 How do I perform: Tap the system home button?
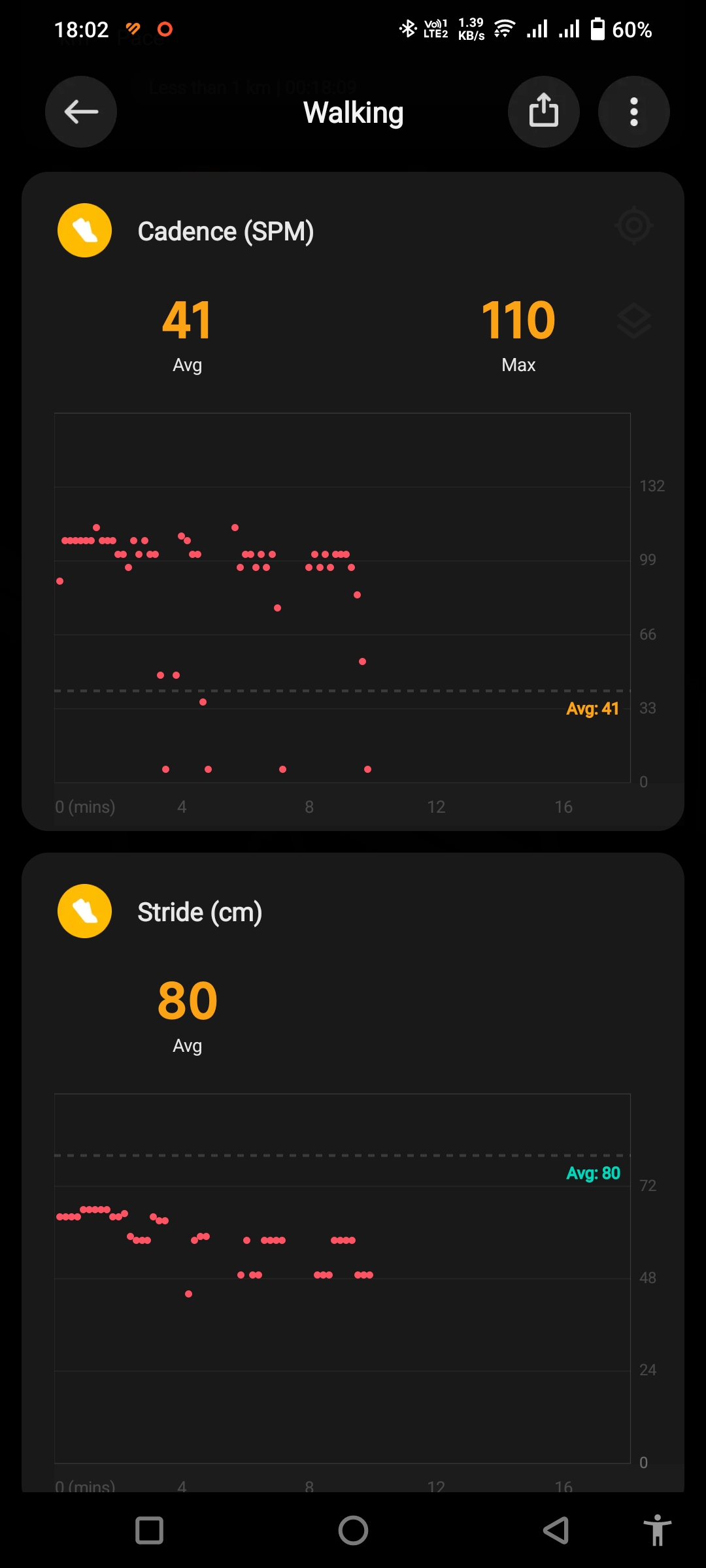[x=353, y=1530]
